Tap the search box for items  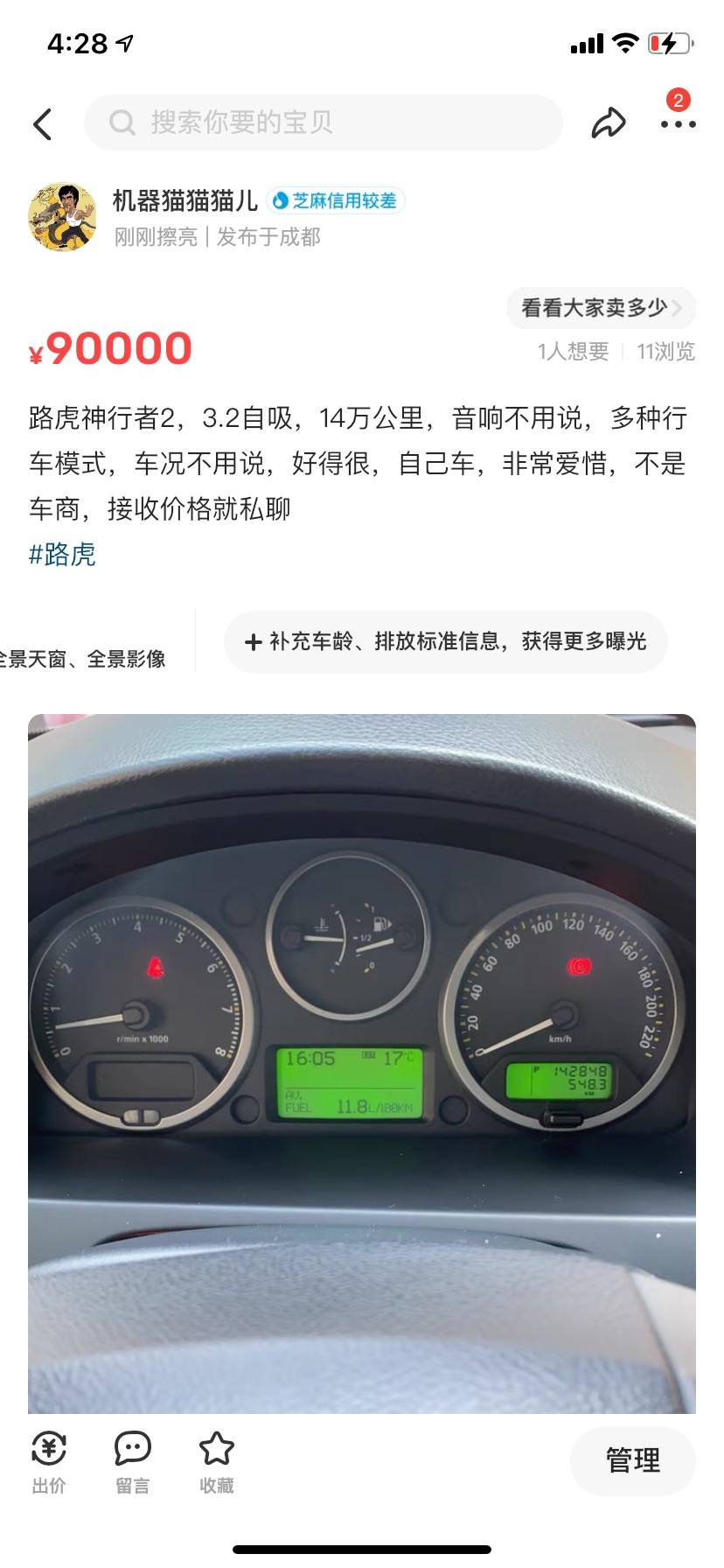pyautogui.click(x=324, y=122)
